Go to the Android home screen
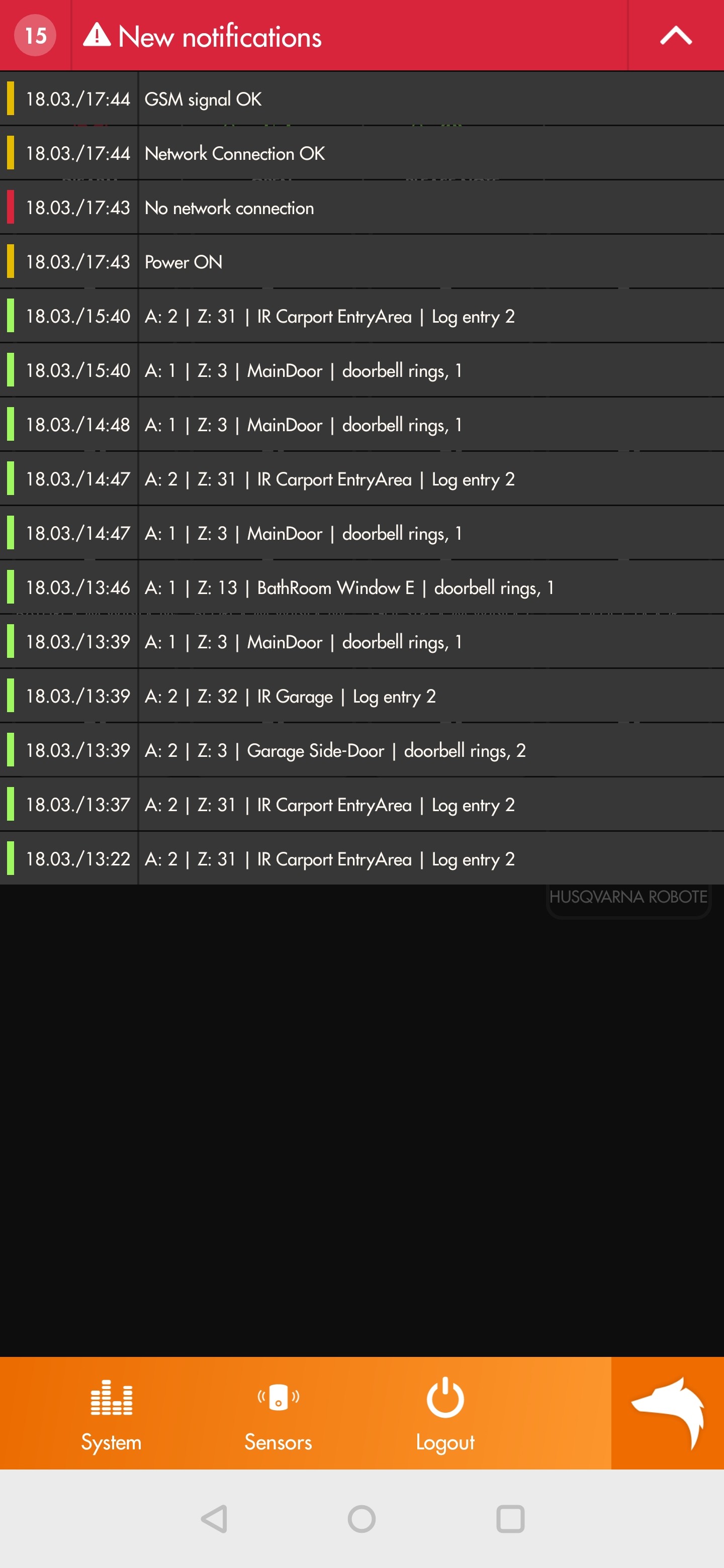 point(361,1519)
